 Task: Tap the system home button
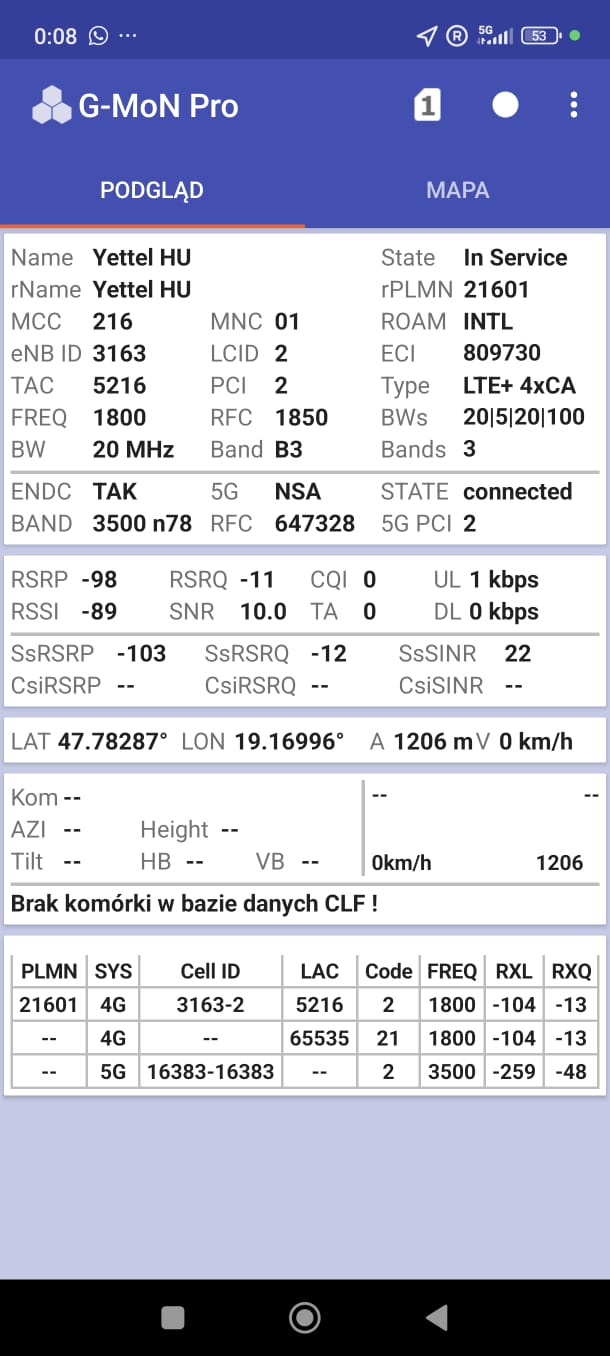pos(304,1318)
